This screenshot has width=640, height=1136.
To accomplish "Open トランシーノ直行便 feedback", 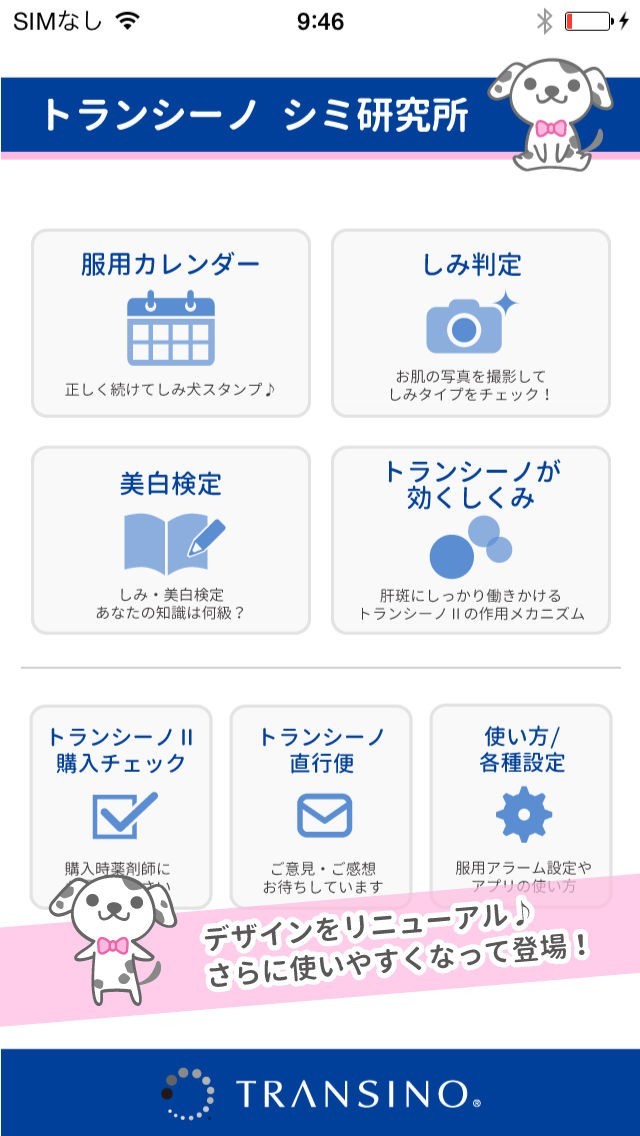I will [x=321, y=800].
